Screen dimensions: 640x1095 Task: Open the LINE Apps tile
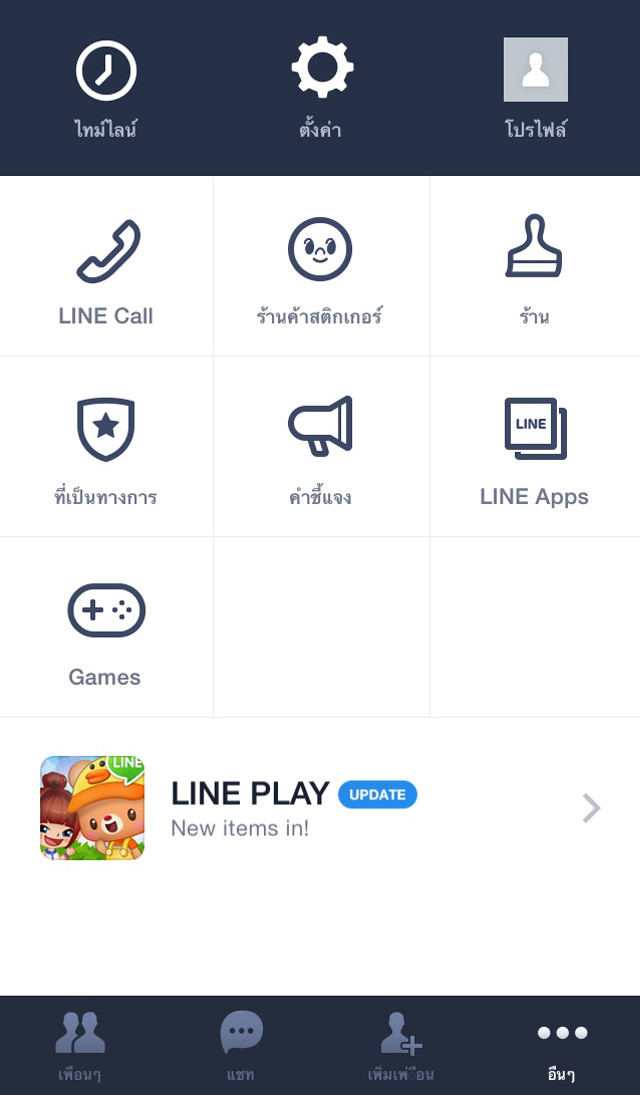tap(535, 447)
